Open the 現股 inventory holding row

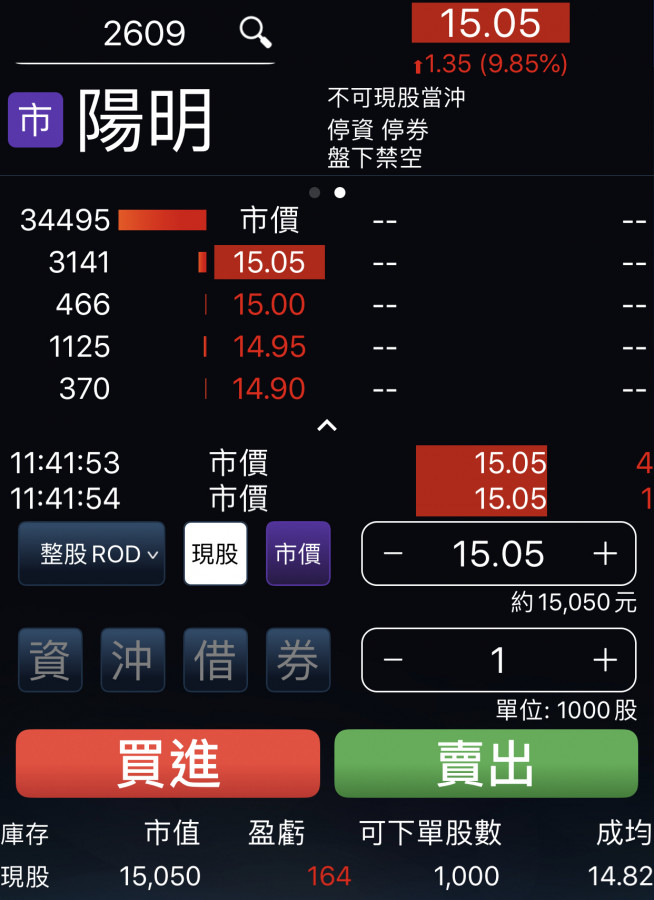click(326, 877)
